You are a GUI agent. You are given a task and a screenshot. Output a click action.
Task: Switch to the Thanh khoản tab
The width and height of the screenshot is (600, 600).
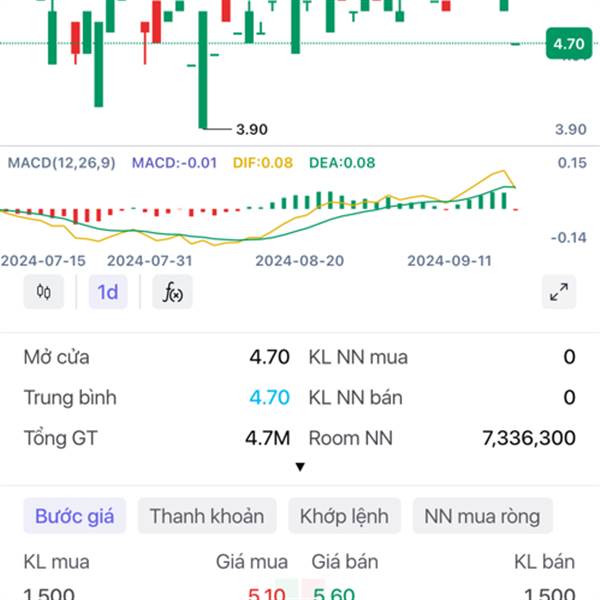coord(207,516)
